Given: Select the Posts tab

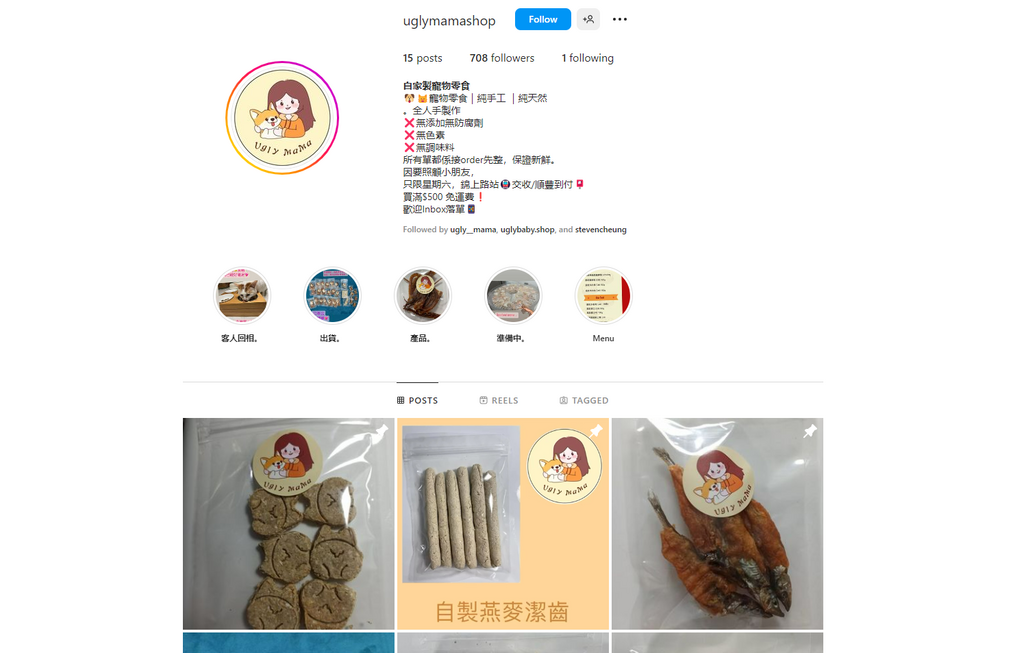Looking at the screenshot, I should pos(417,400).
